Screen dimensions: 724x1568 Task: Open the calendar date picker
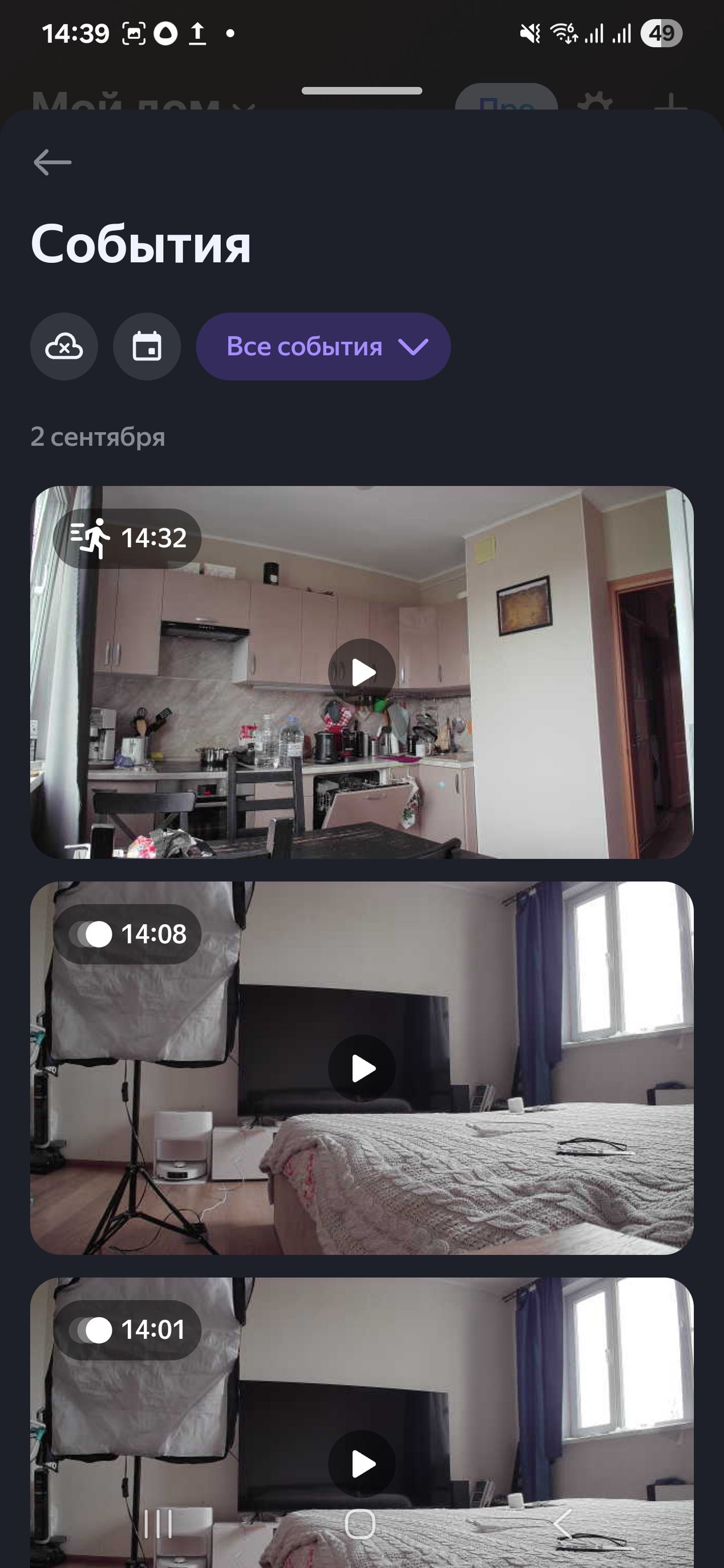click(x=147, y=347)
